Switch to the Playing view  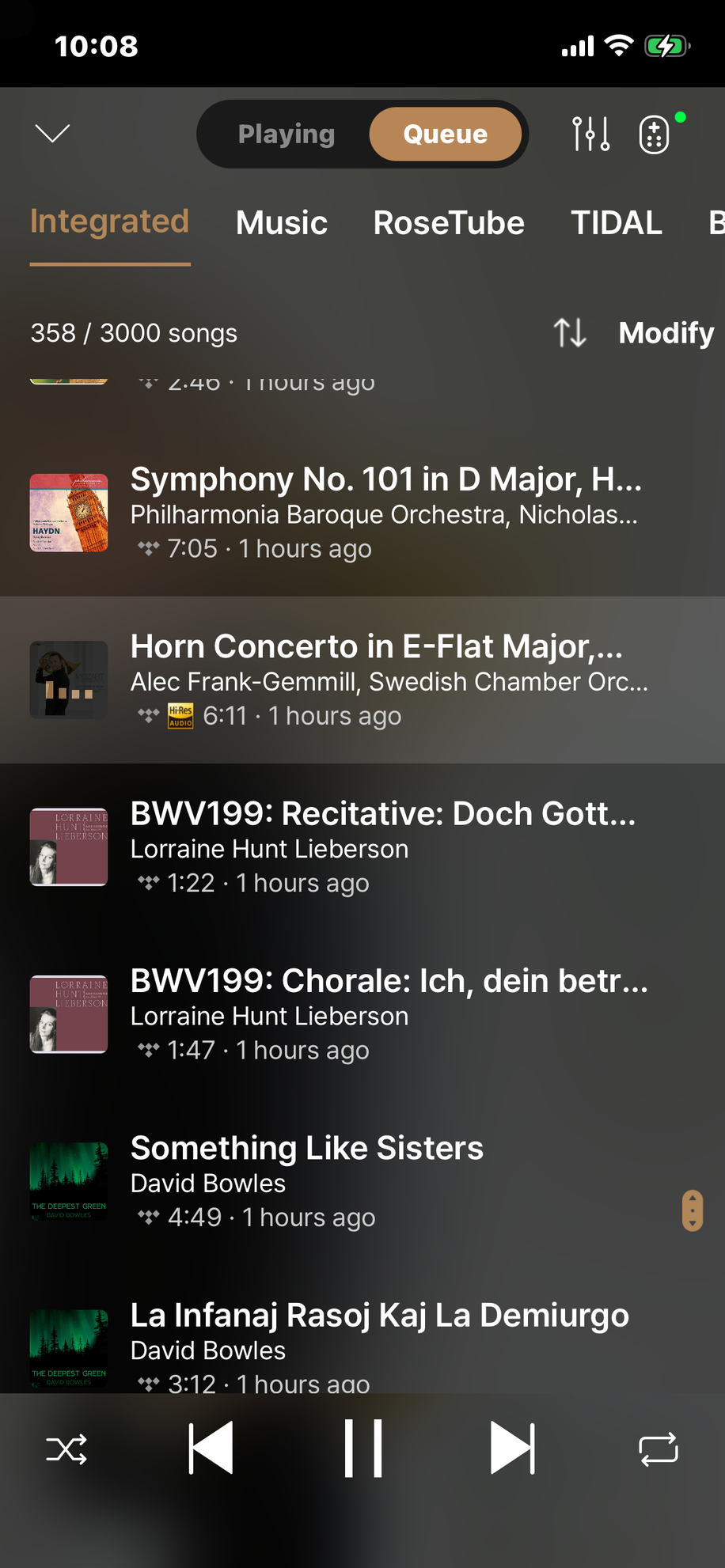point(287,134)
